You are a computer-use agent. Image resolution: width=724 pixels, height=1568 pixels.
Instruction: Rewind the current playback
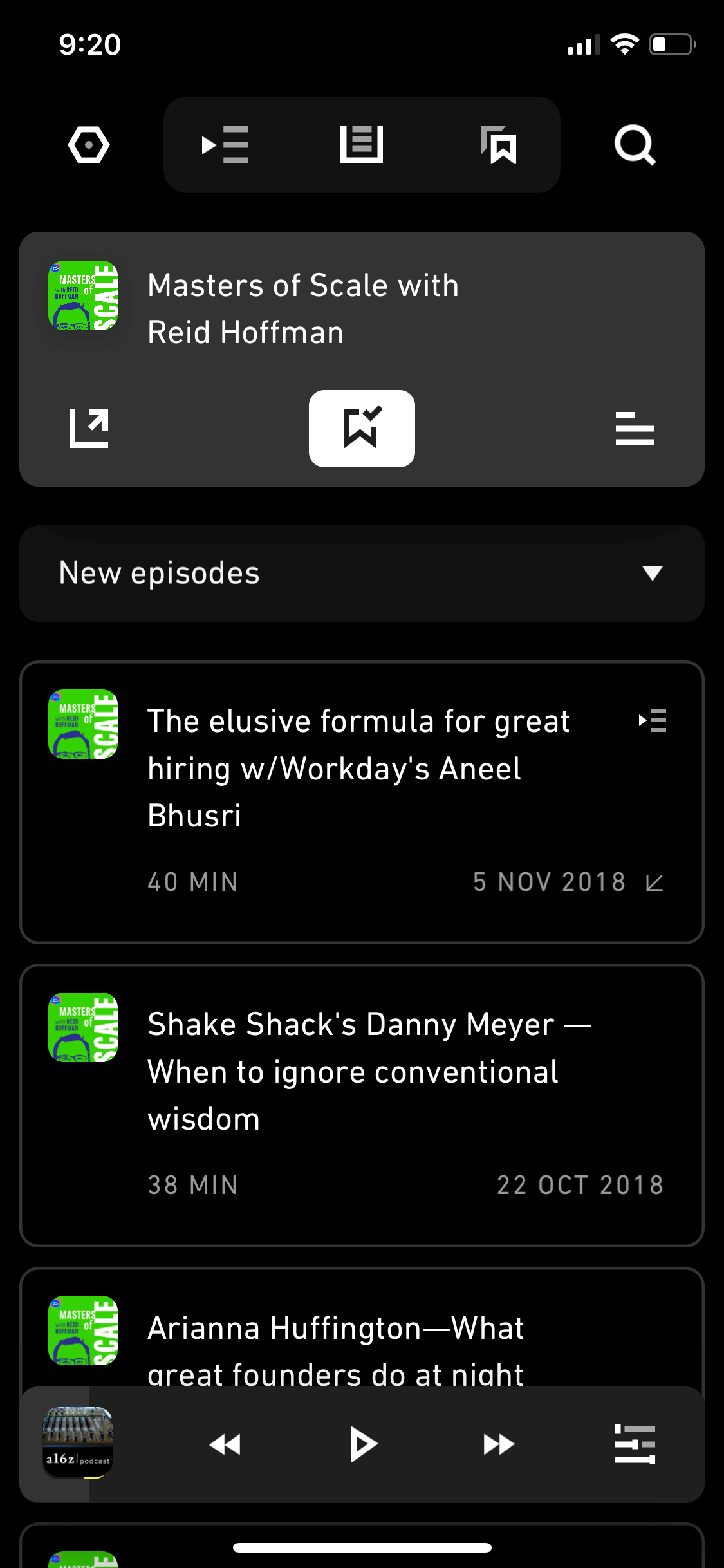coord(225,1444)
